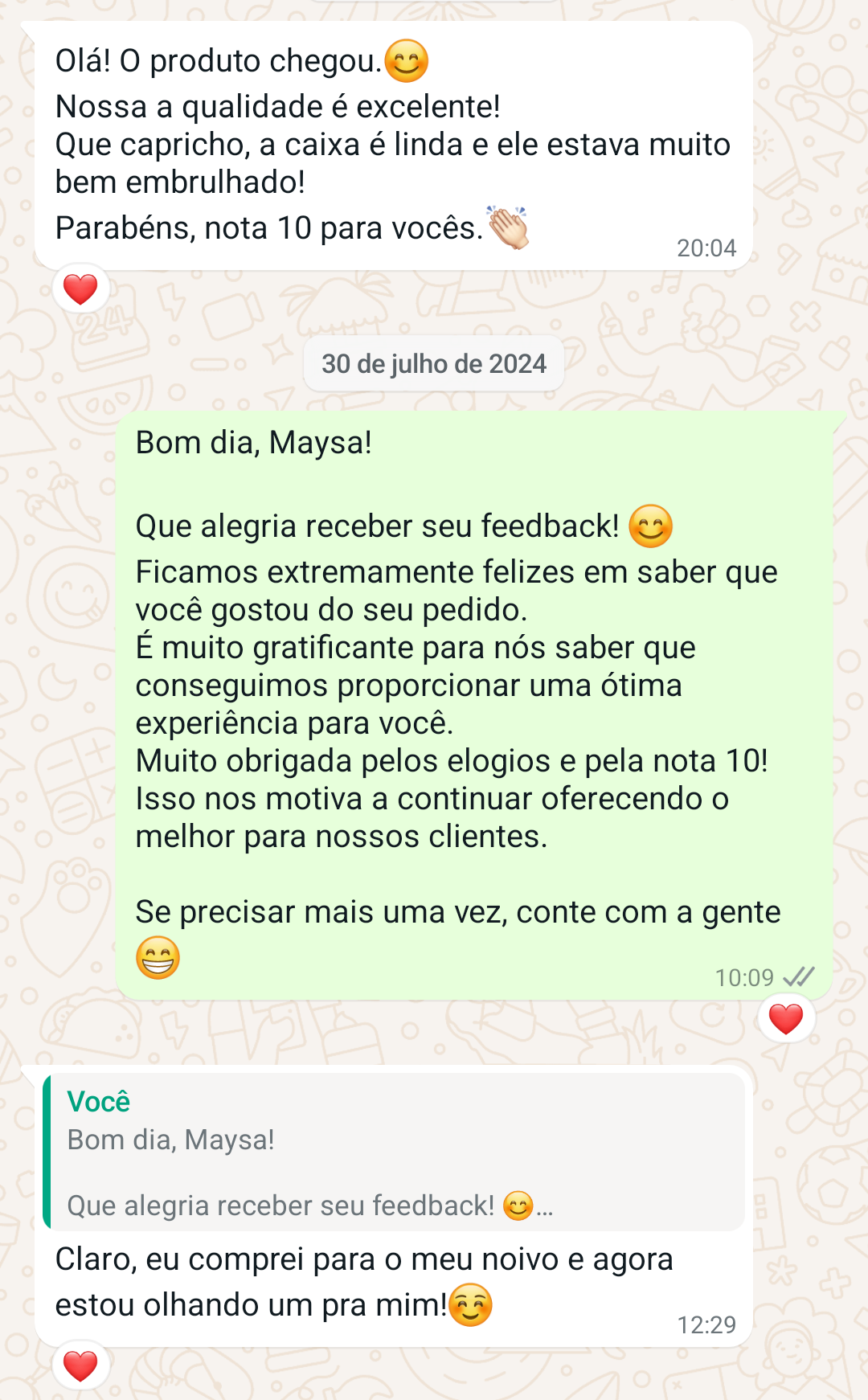Open the heart reaction on the 10:09 message
The image size is (868, 1400).
click(786, 1019)
